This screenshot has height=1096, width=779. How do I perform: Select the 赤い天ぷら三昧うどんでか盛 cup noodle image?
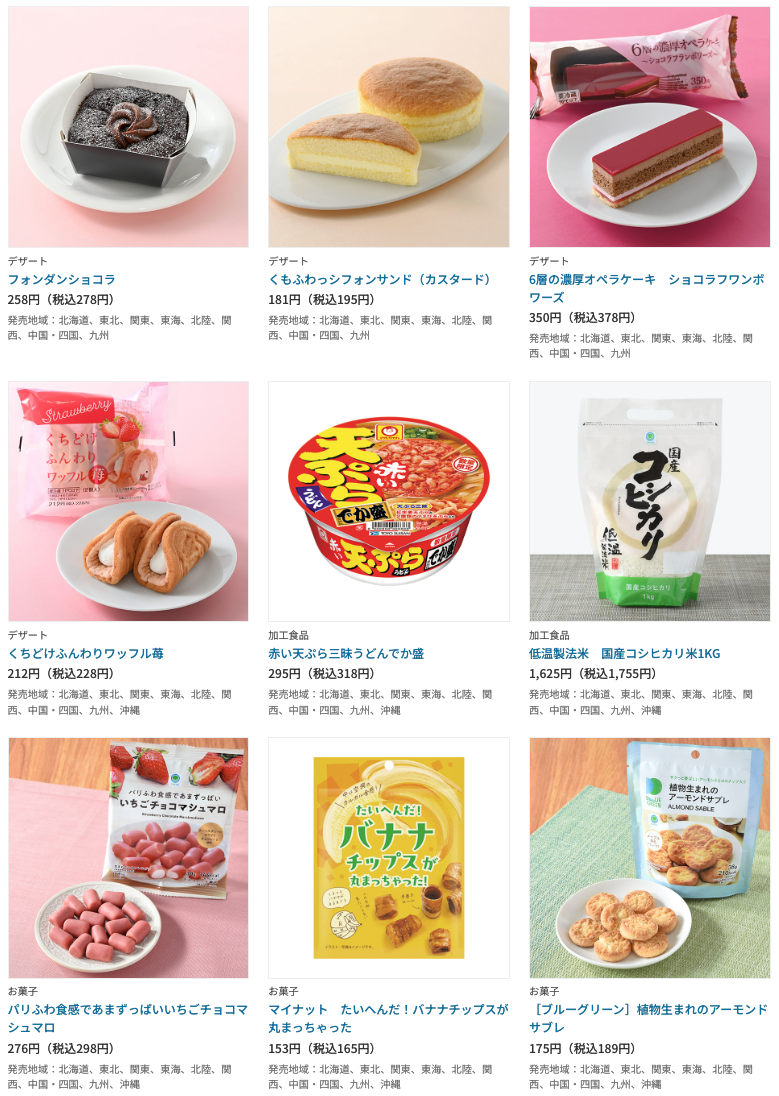388,501
